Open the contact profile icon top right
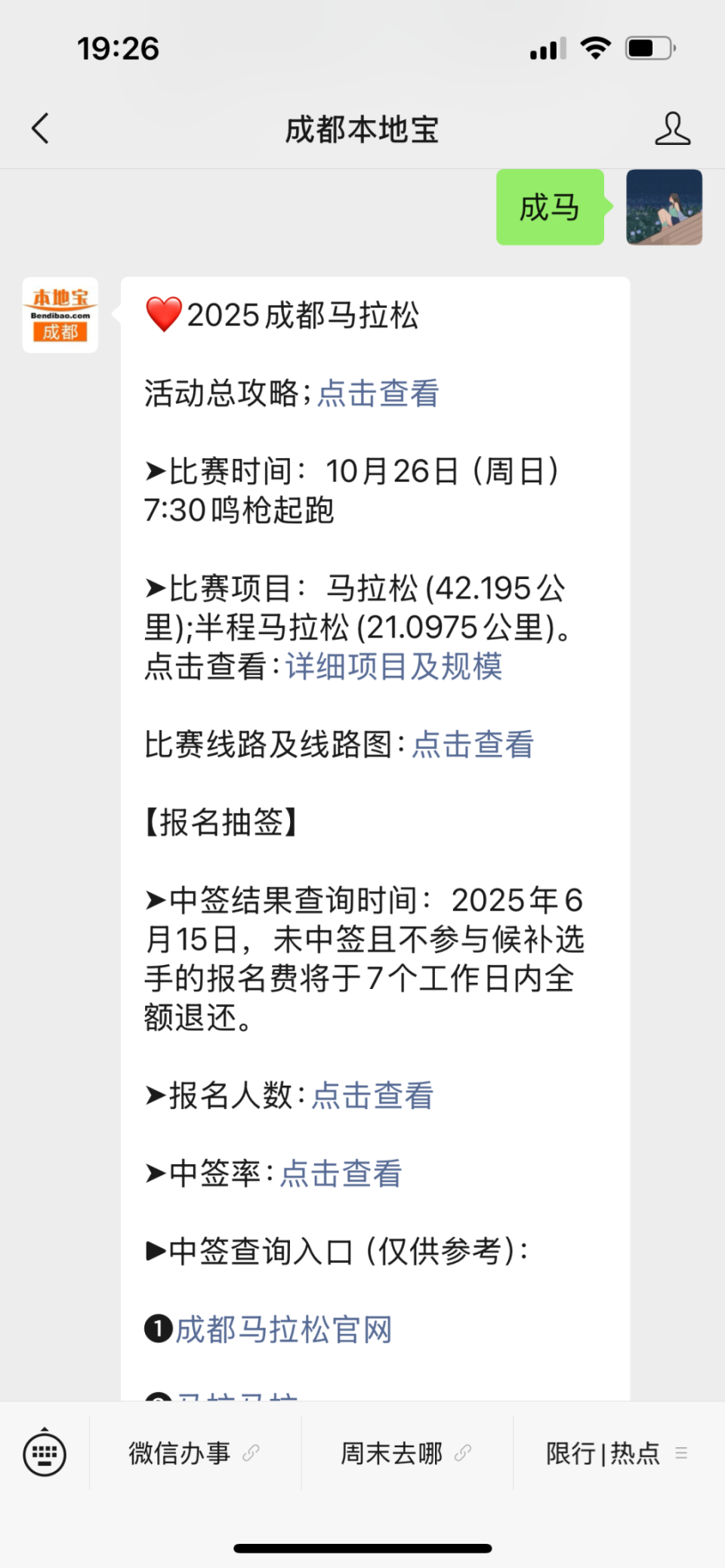This screenshot has width=725, height=1568. (673, 128)
